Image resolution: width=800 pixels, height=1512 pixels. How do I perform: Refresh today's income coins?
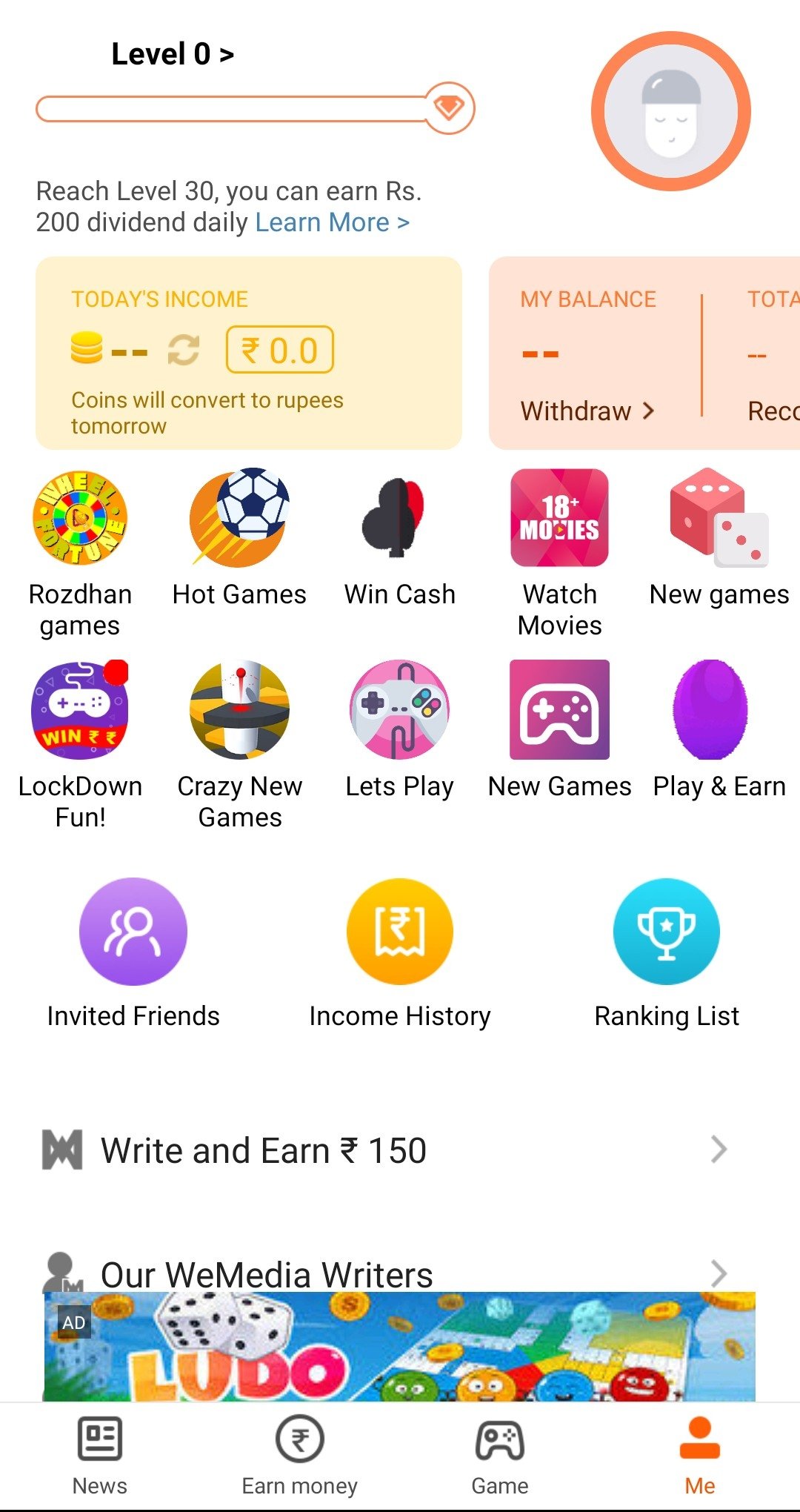183,351
